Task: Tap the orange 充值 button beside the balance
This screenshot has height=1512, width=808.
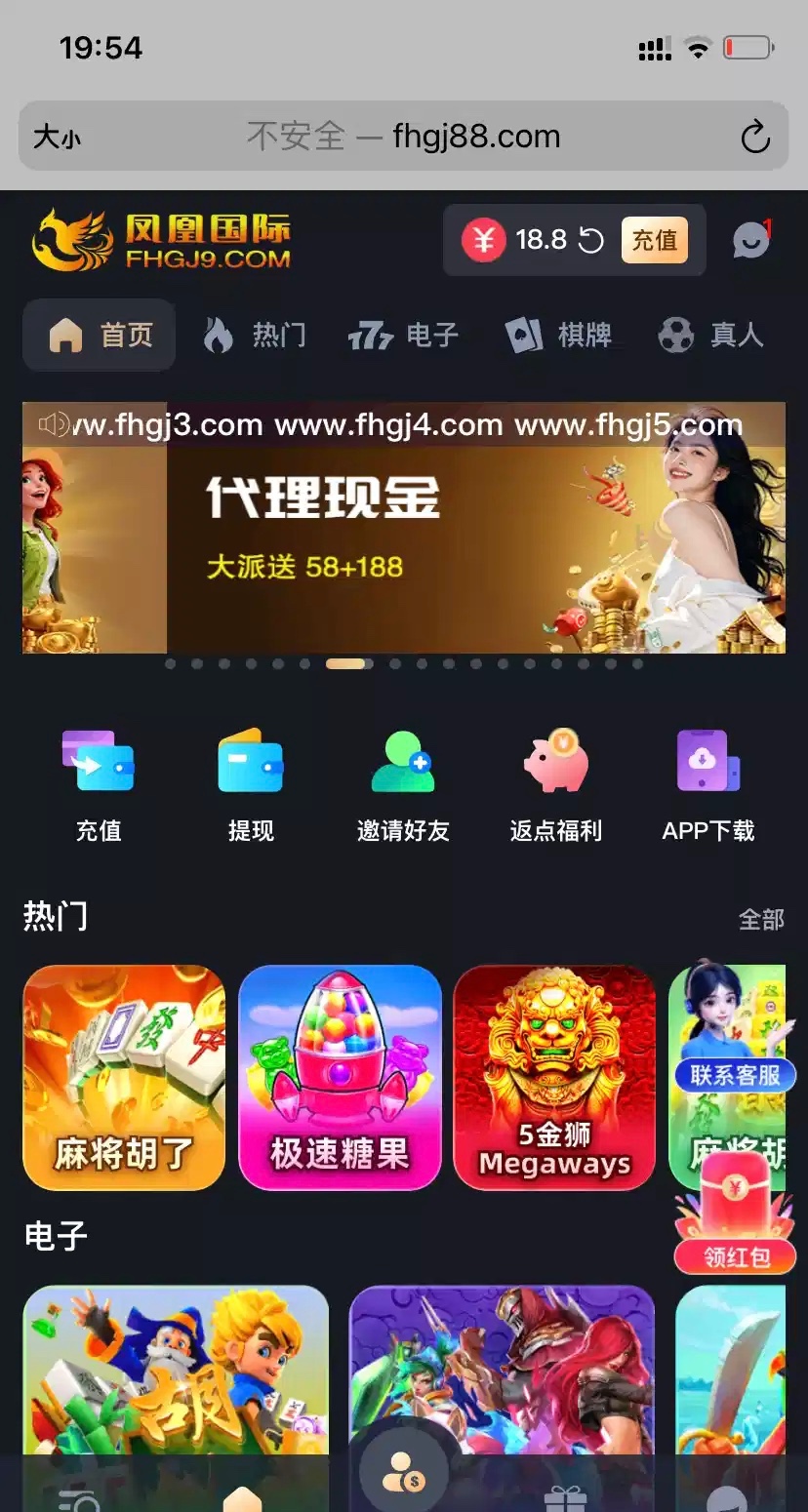Action: pos(654,240)
